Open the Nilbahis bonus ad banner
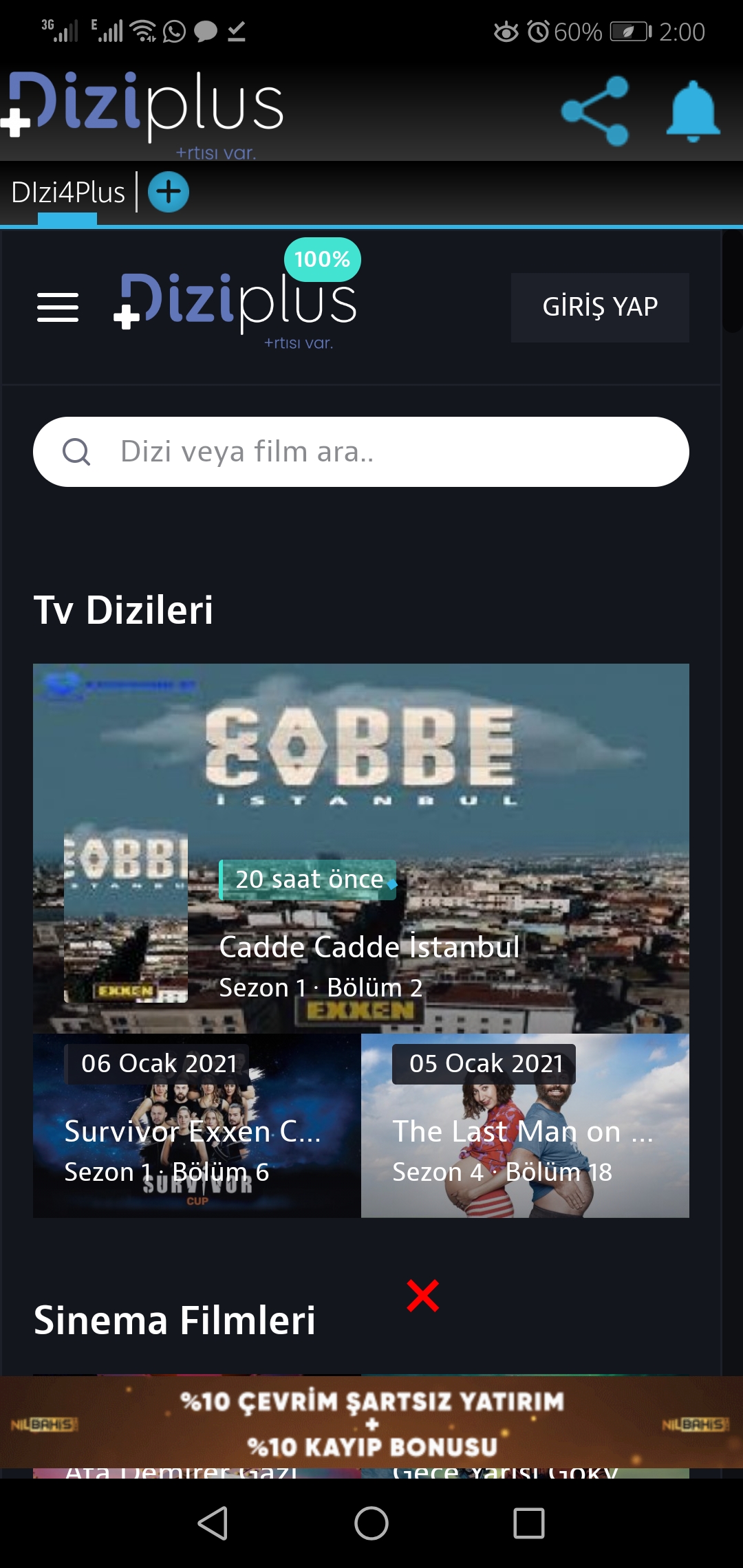743x1568 pixels. coord(371,1422)
